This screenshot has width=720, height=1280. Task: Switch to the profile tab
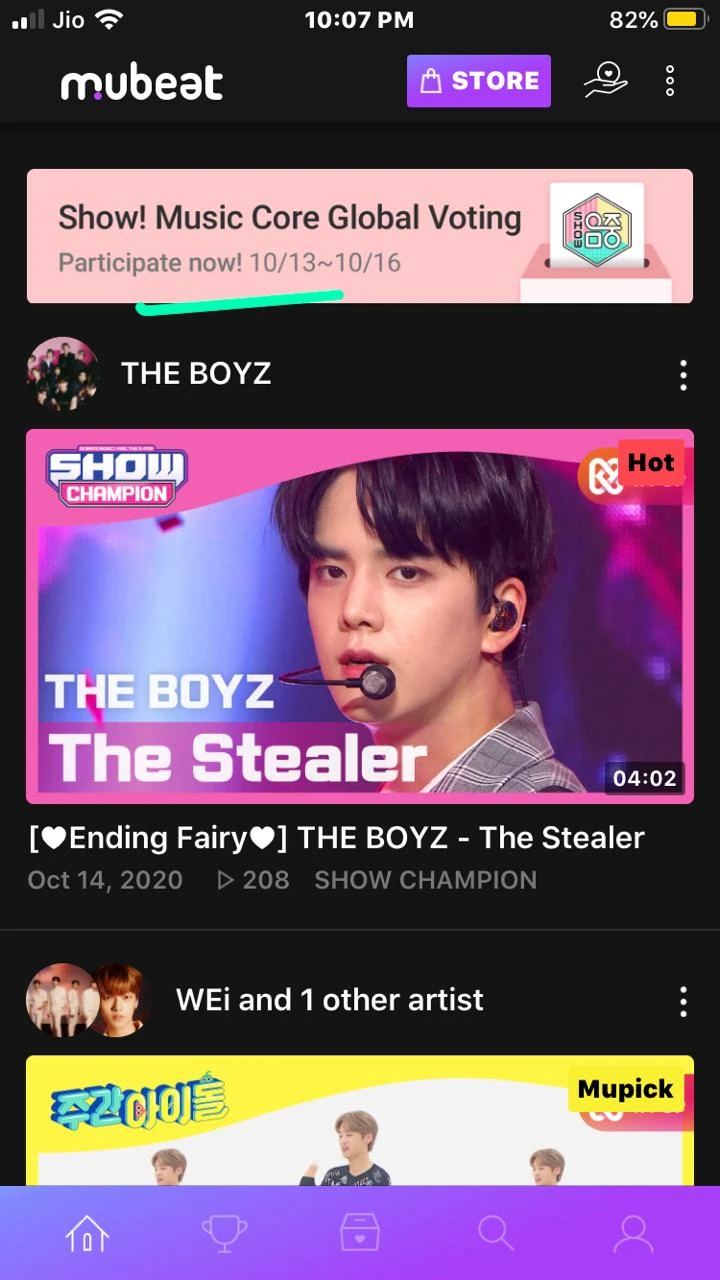tap(632, 1234)
